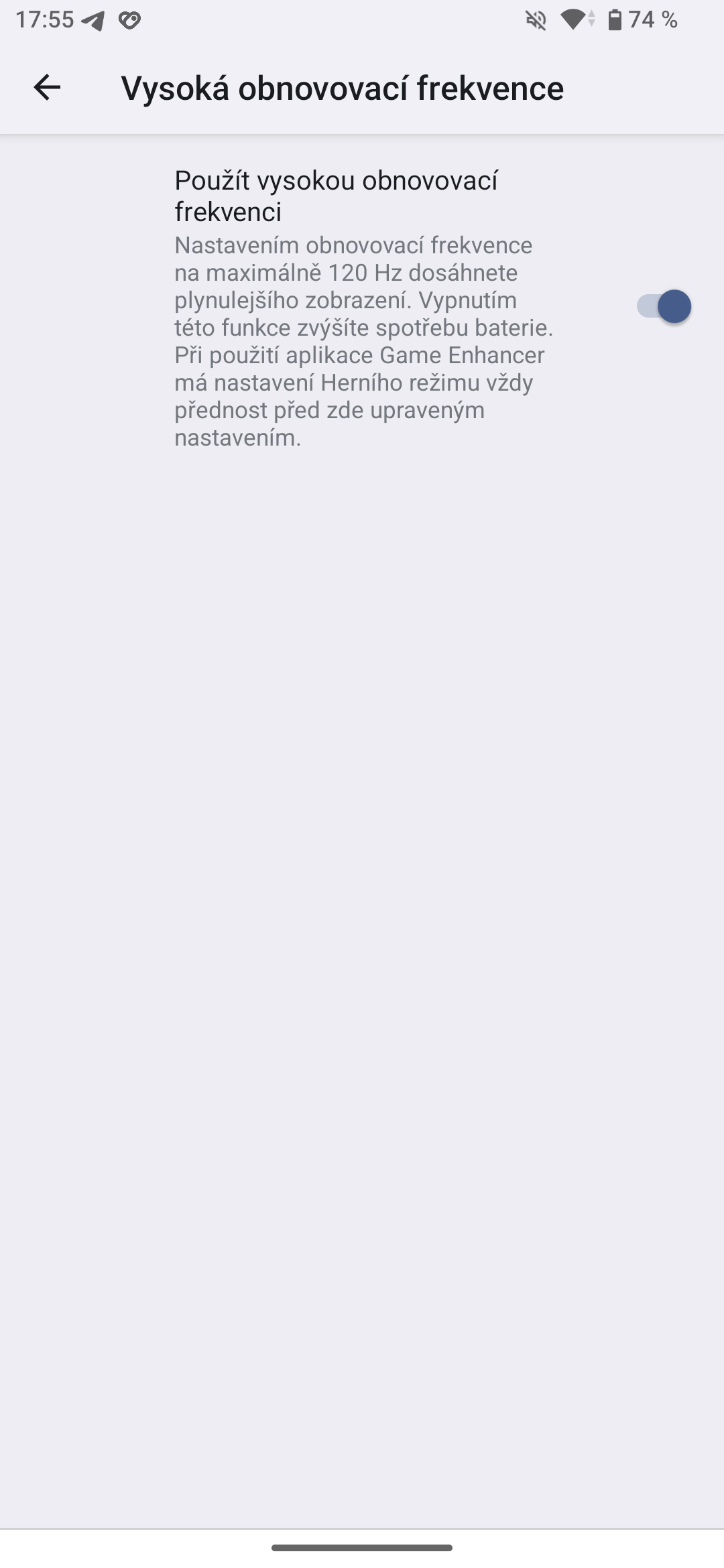Go back from Vysoká obnovovací frekvence

click(x=47, y=88)
